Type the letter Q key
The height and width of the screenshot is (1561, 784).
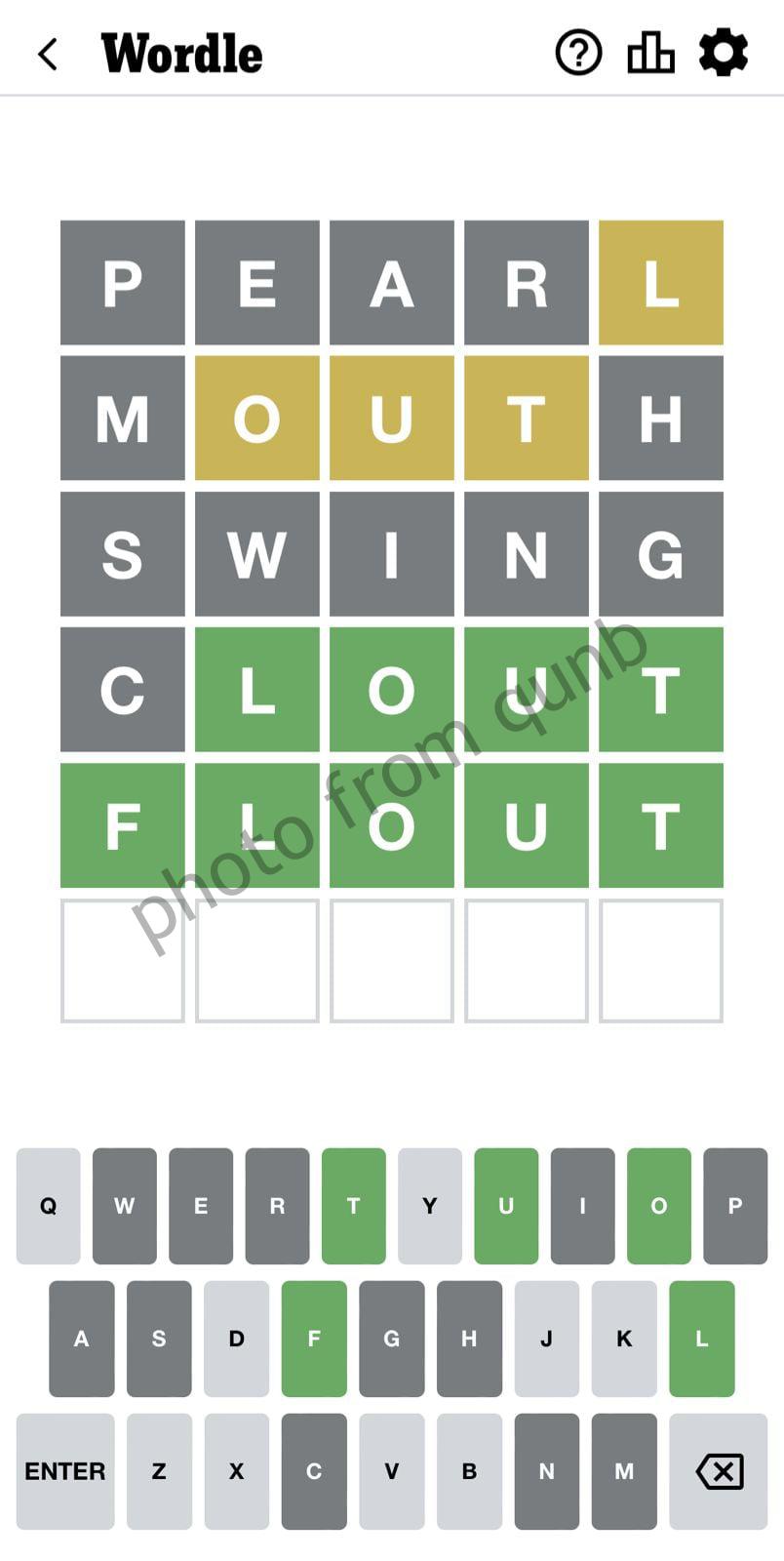tap(48, 1206)
